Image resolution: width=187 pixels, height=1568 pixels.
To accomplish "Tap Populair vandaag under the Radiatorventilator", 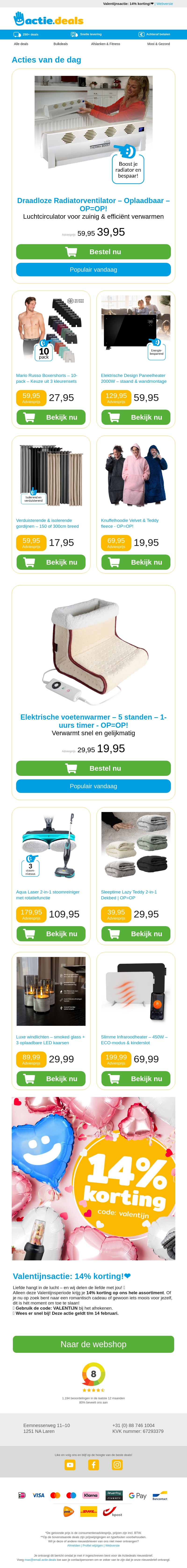I will click(x=93, y=270).
